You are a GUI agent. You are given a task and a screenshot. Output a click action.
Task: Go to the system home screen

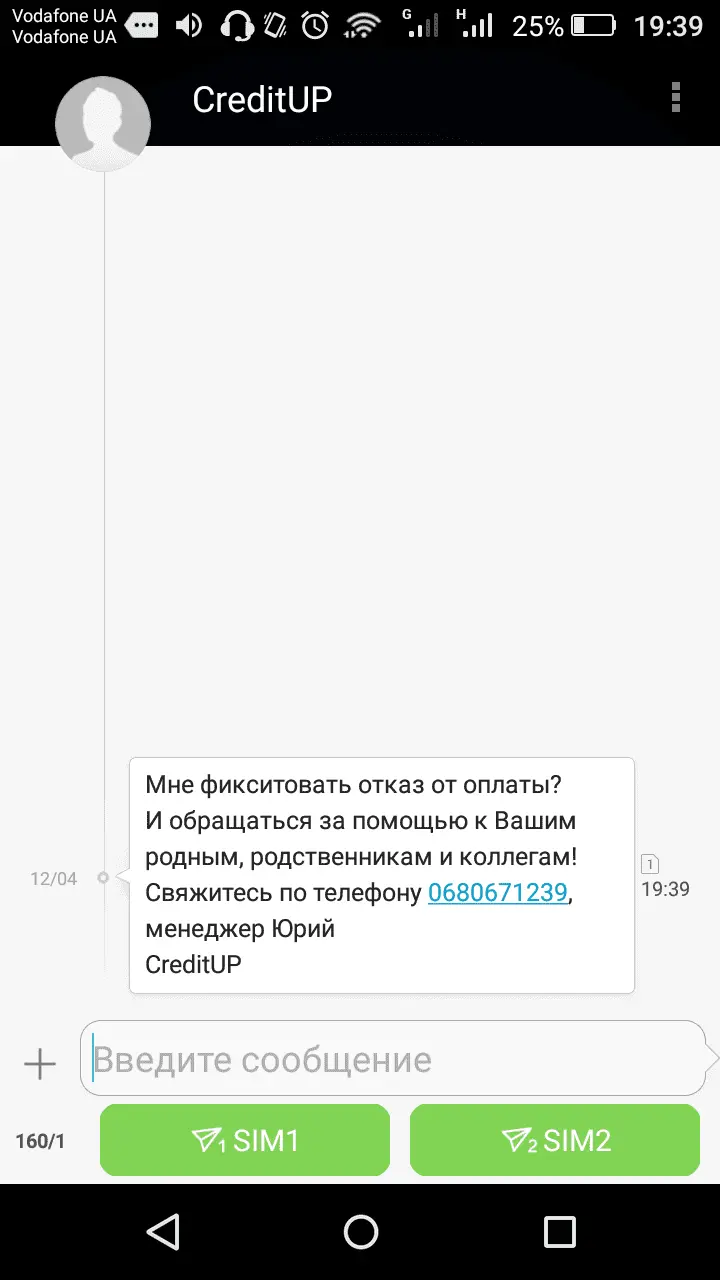(361, 1231)
